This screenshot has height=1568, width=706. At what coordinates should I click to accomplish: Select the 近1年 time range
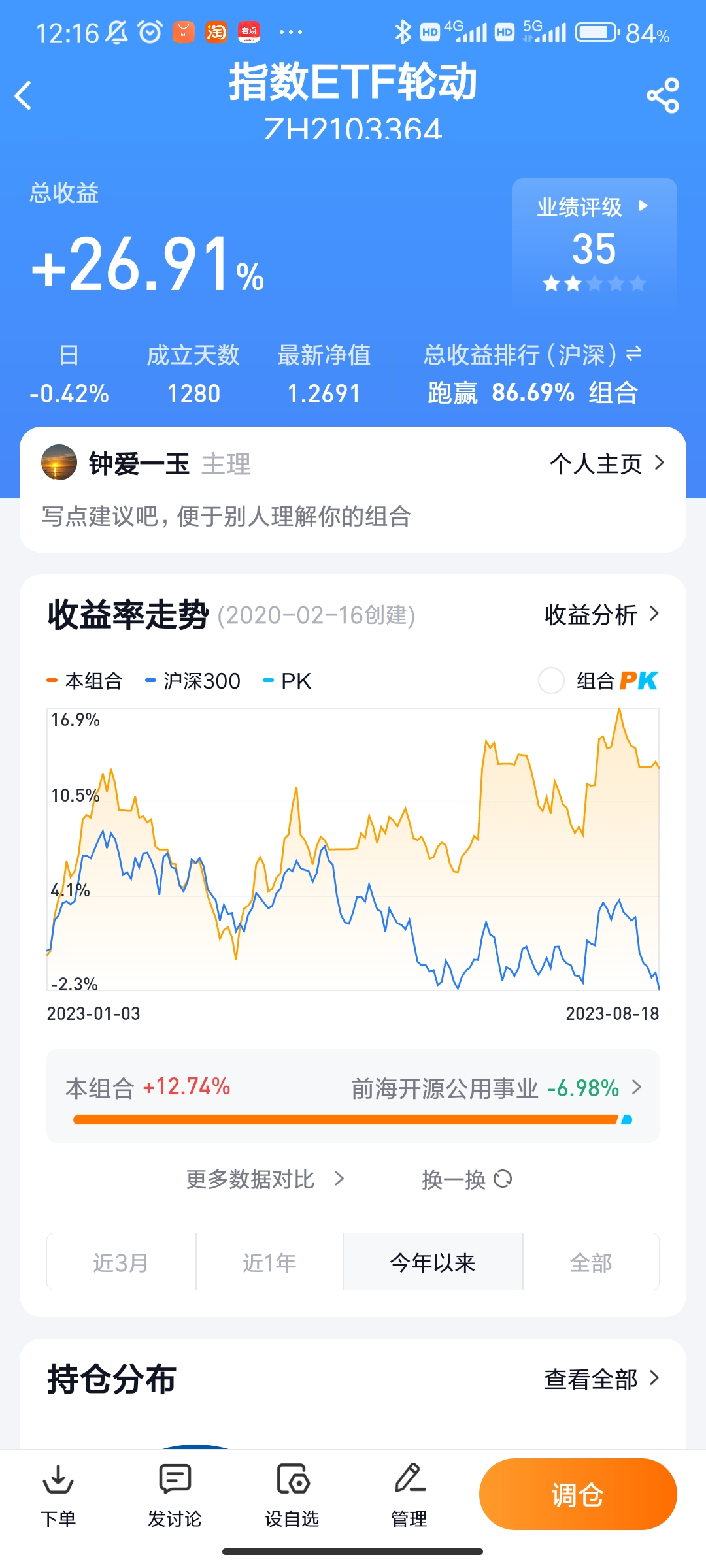tap(269, 1262)
